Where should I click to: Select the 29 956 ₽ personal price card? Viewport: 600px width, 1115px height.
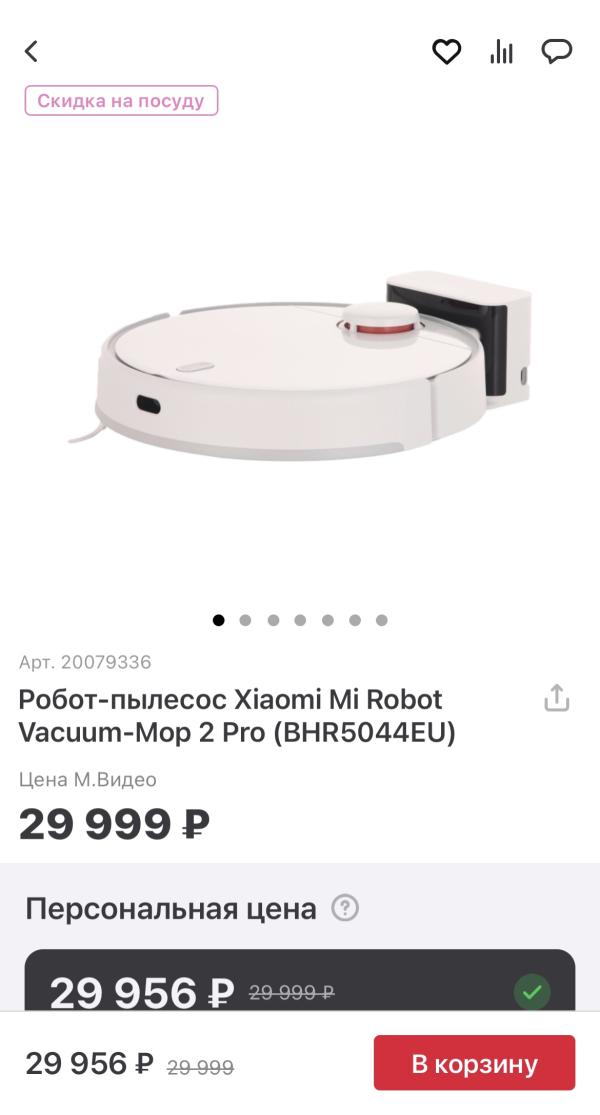coord(300,985)
